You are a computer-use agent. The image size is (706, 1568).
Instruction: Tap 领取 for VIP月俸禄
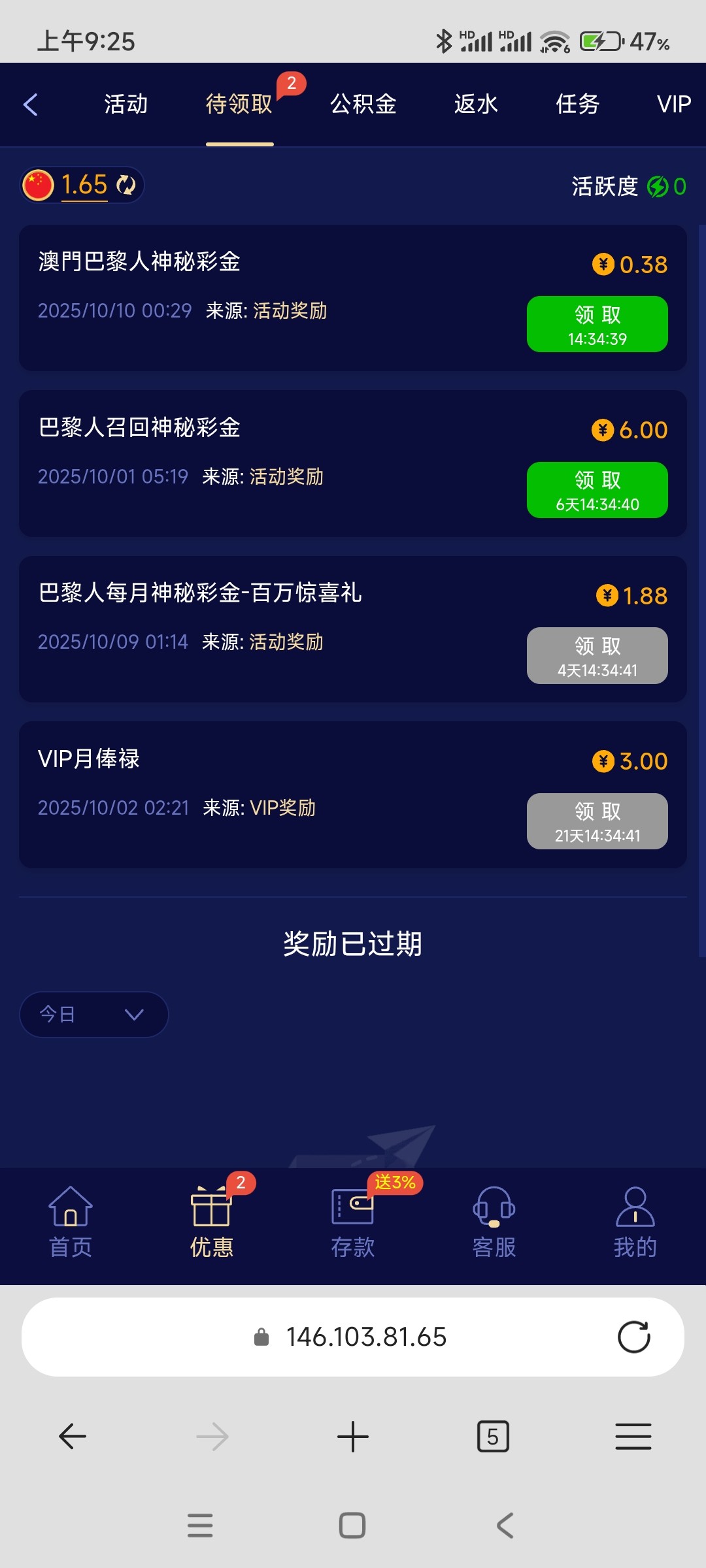click(597, 821)
